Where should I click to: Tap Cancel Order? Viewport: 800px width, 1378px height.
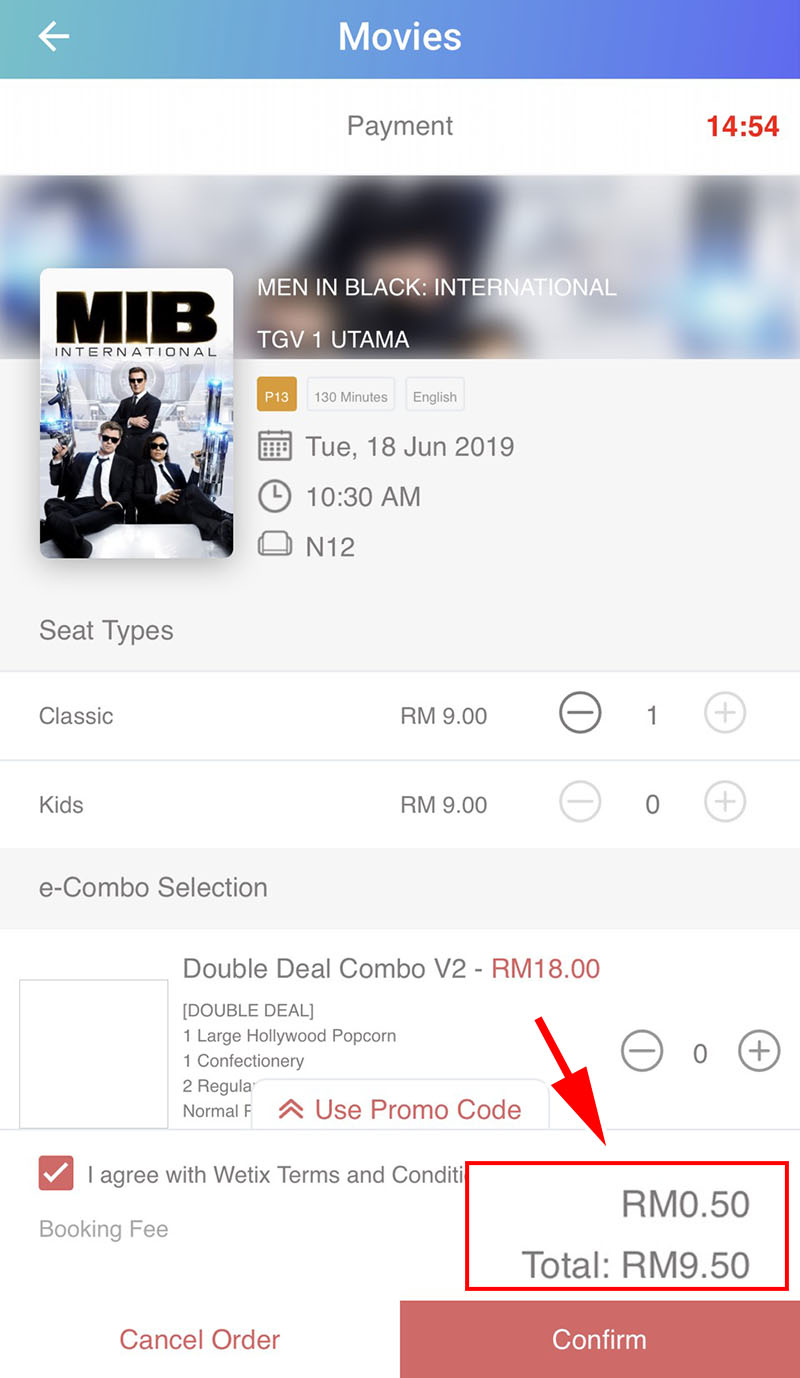click(199, 1339)
